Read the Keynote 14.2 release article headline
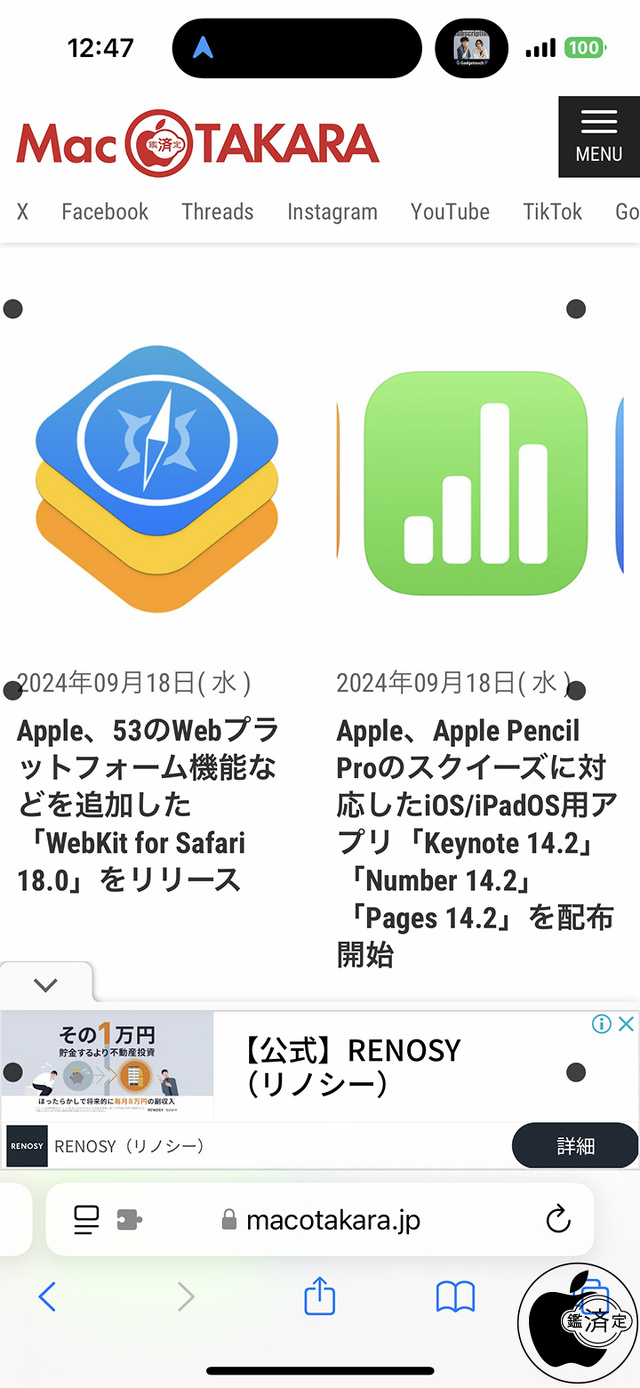640x1388 pixels. pyautogui.click(x=474, y=842)
